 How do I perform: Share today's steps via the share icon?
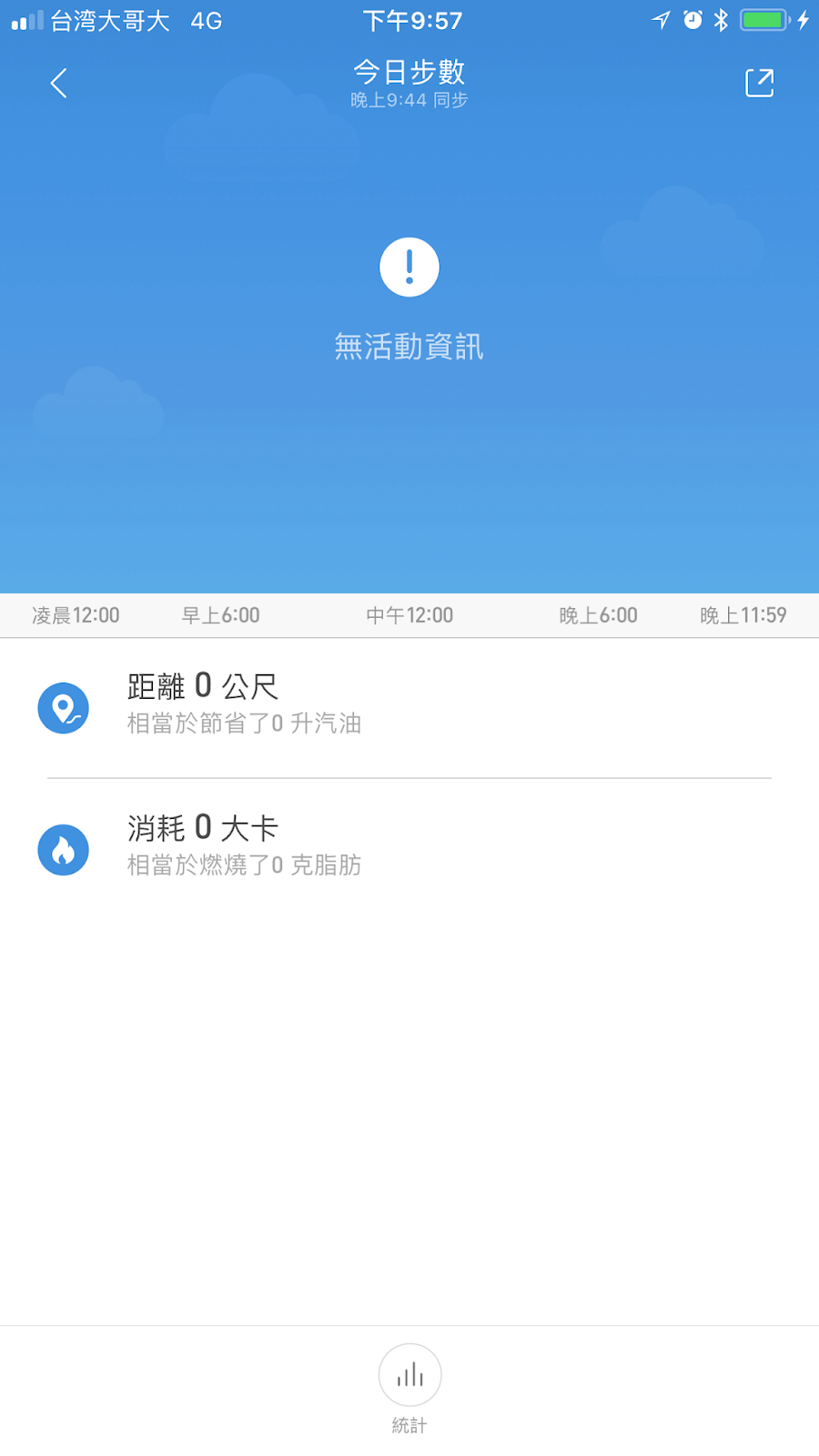[759, 83]
